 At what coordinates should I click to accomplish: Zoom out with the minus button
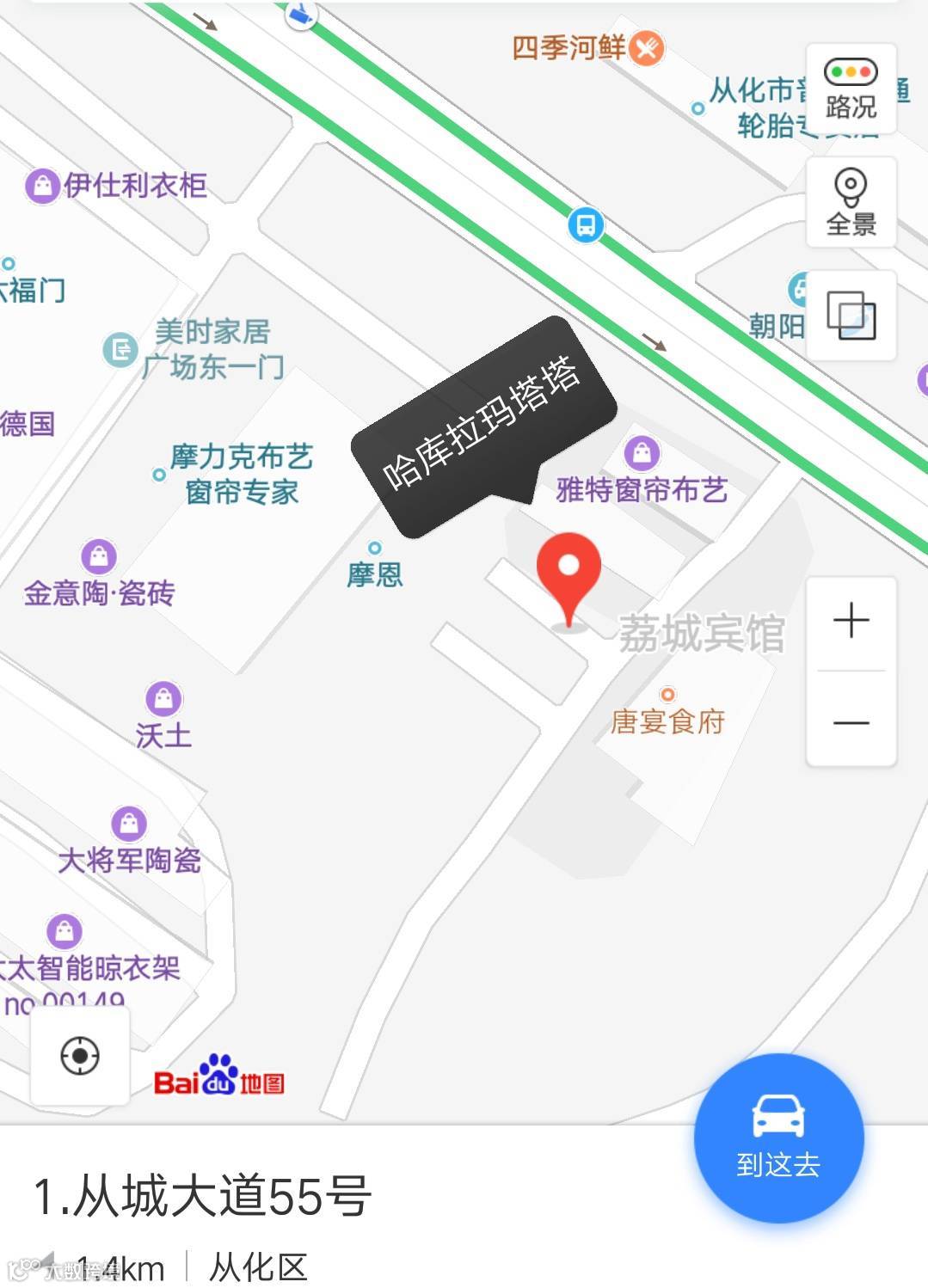click(851, 722)
